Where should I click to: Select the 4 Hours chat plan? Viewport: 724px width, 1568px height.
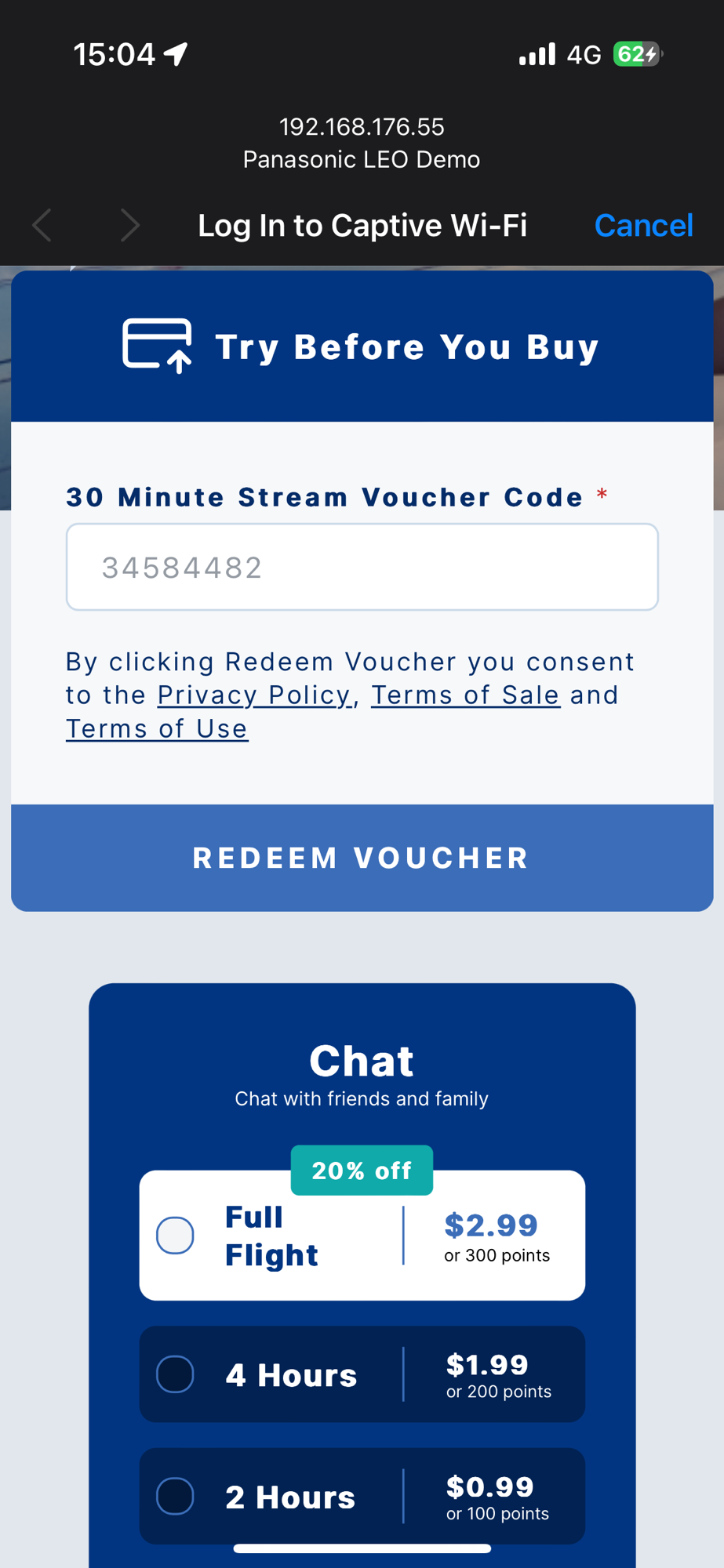362,1374
